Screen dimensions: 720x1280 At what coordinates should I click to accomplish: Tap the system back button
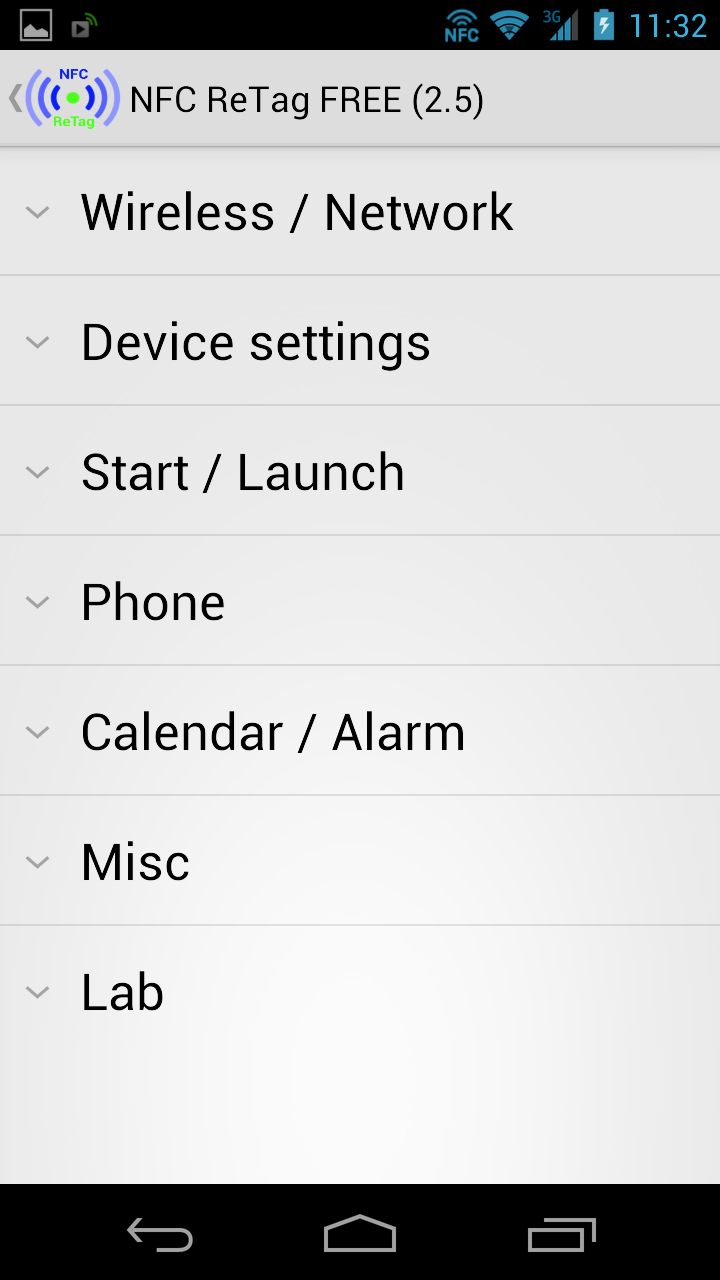tap(160, 1234)
